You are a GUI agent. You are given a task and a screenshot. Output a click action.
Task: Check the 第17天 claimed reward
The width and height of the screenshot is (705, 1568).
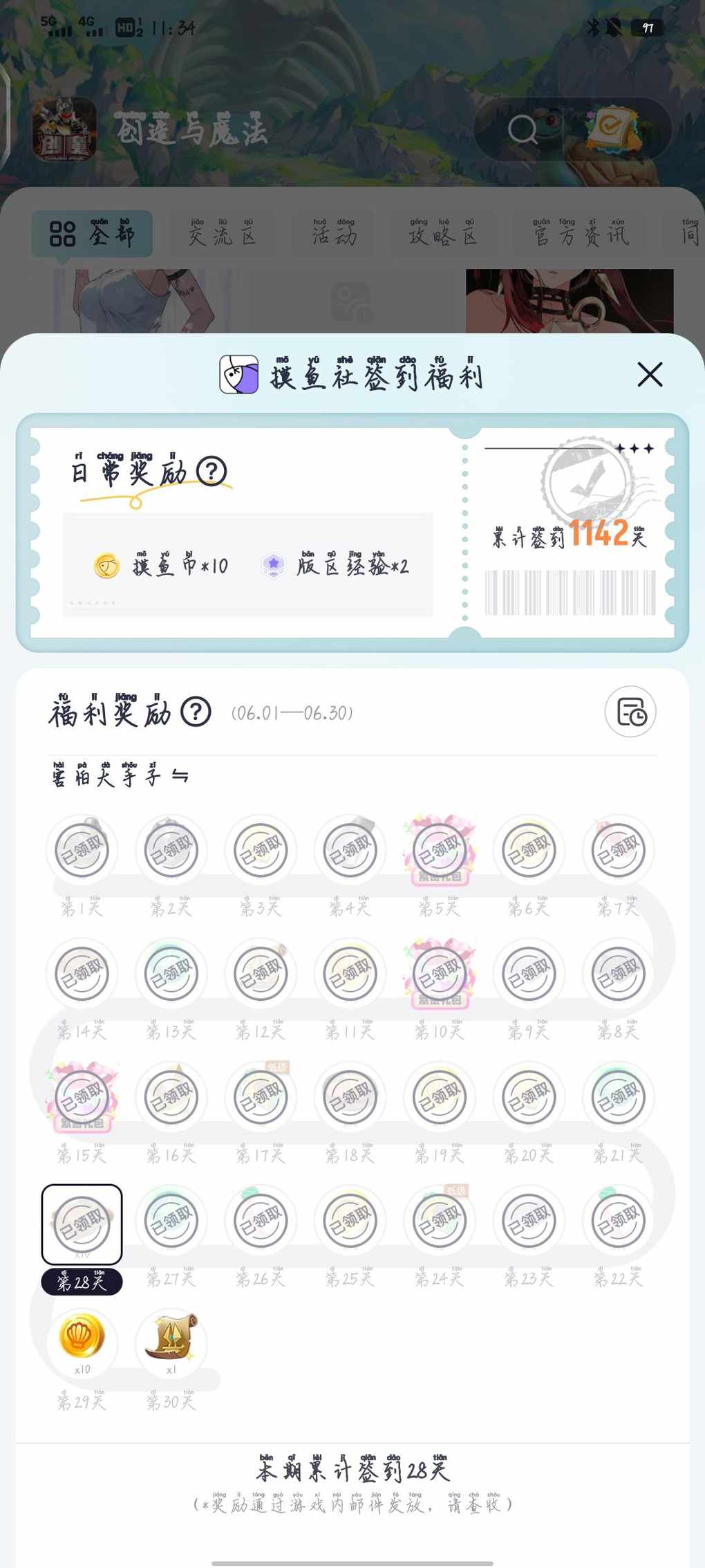(261, 1098)
